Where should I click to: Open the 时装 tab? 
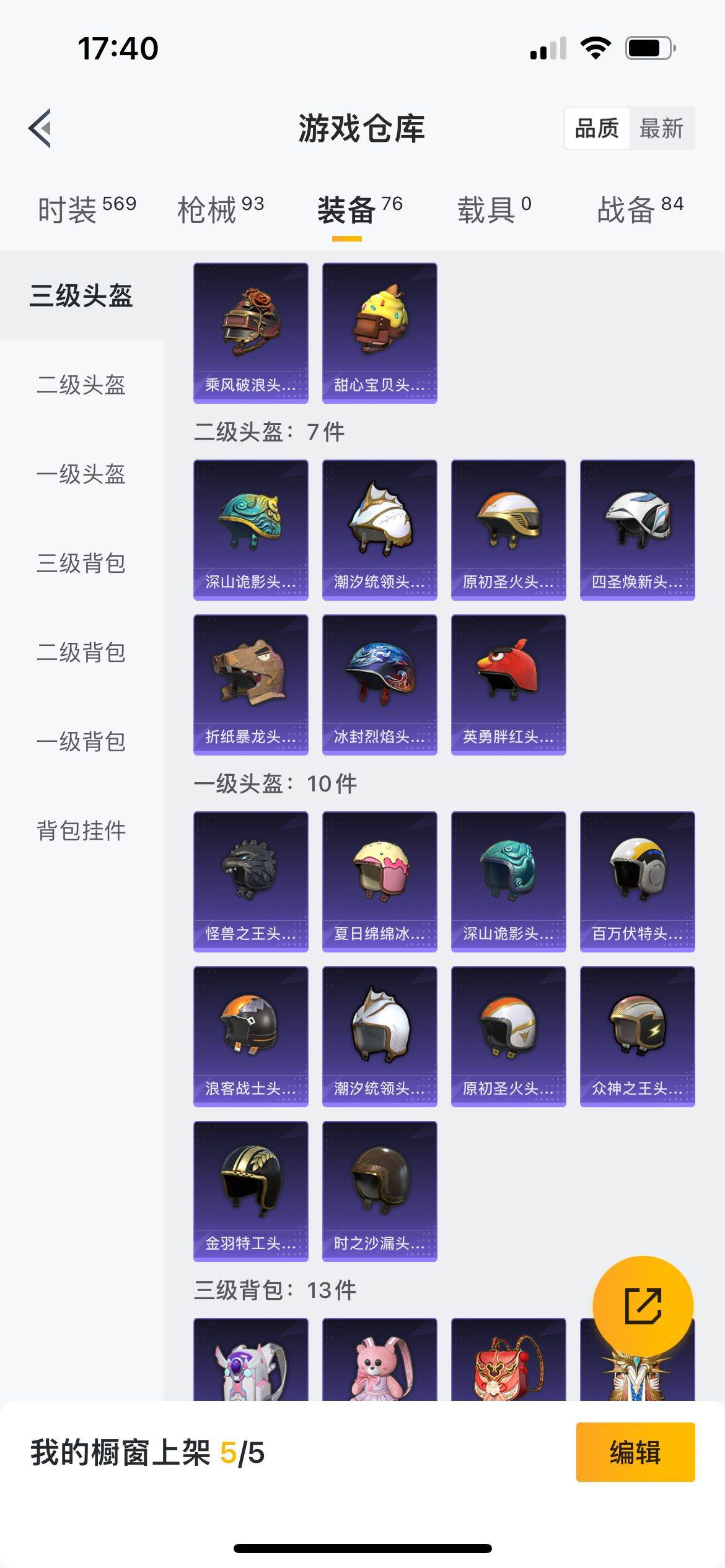click(x=87, y=209)
